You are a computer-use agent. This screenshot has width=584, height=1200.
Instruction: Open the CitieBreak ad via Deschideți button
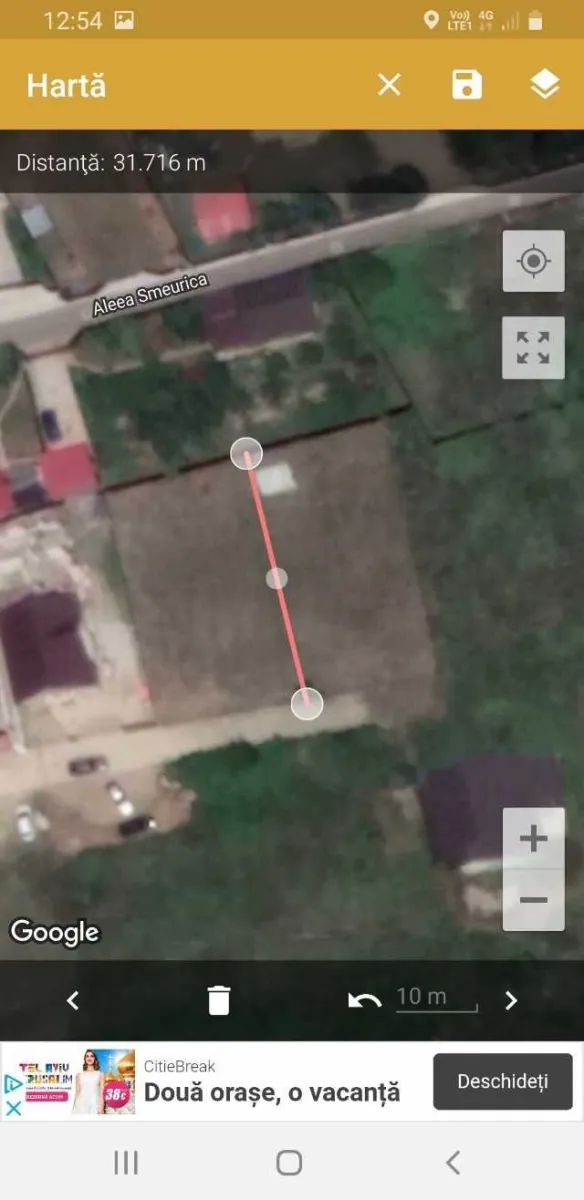point(503,1081)
